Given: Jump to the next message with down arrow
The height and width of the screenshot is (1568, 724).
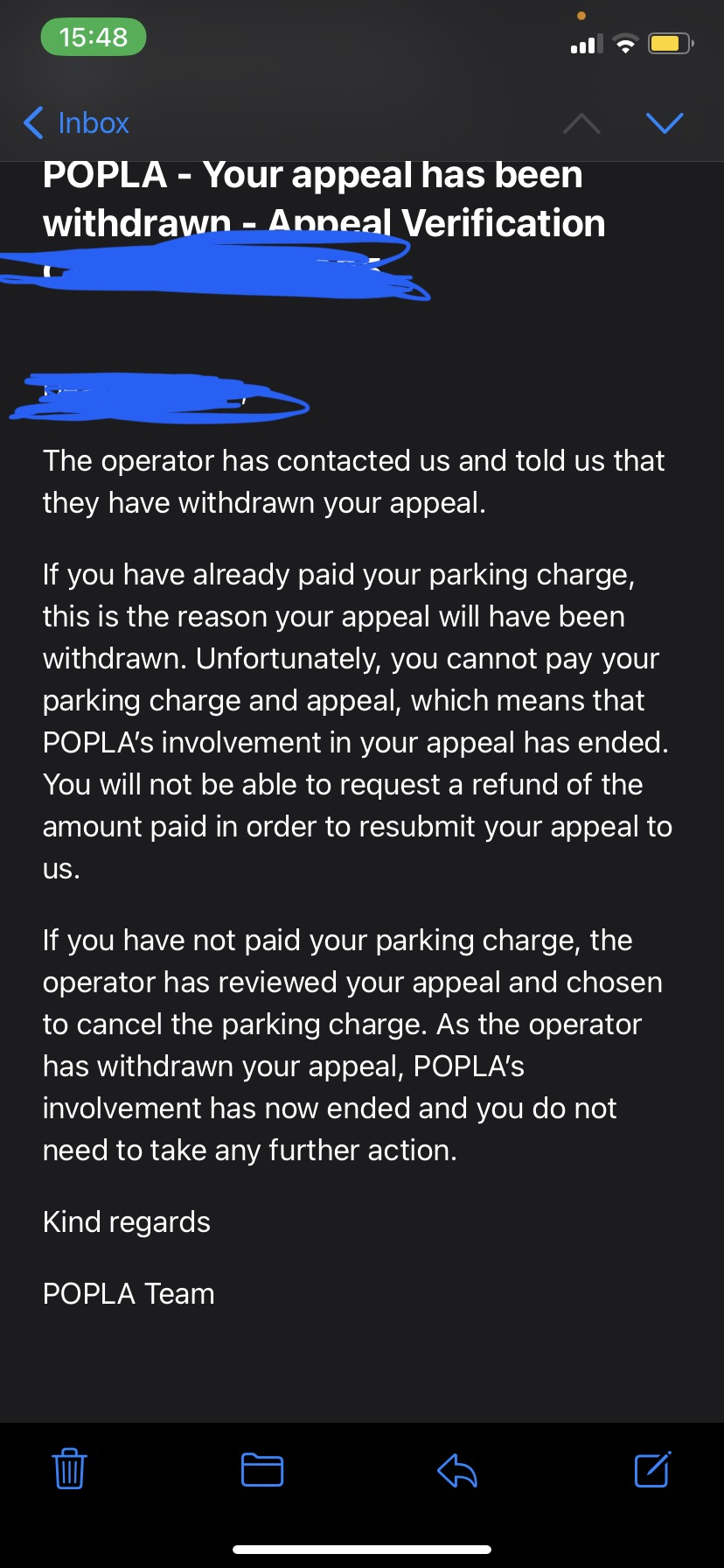Looking at the screenshot, I should coord(664,123).
